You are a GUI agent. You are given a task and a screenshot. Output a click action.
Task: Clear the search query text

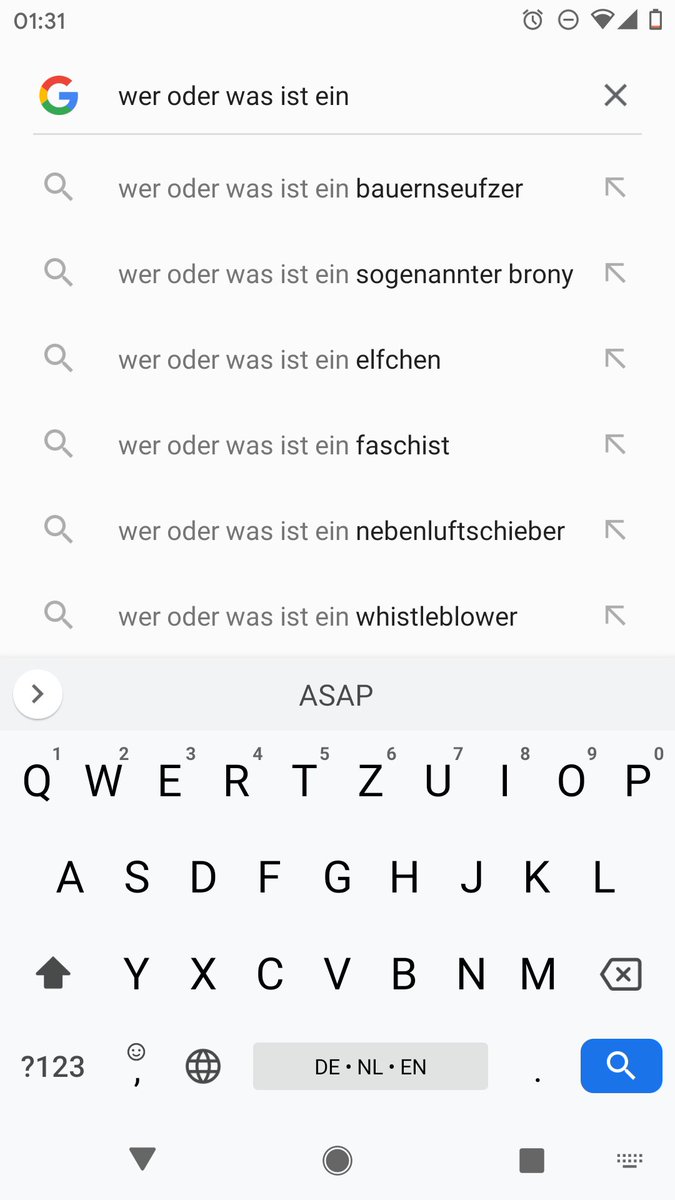point(615,95)
